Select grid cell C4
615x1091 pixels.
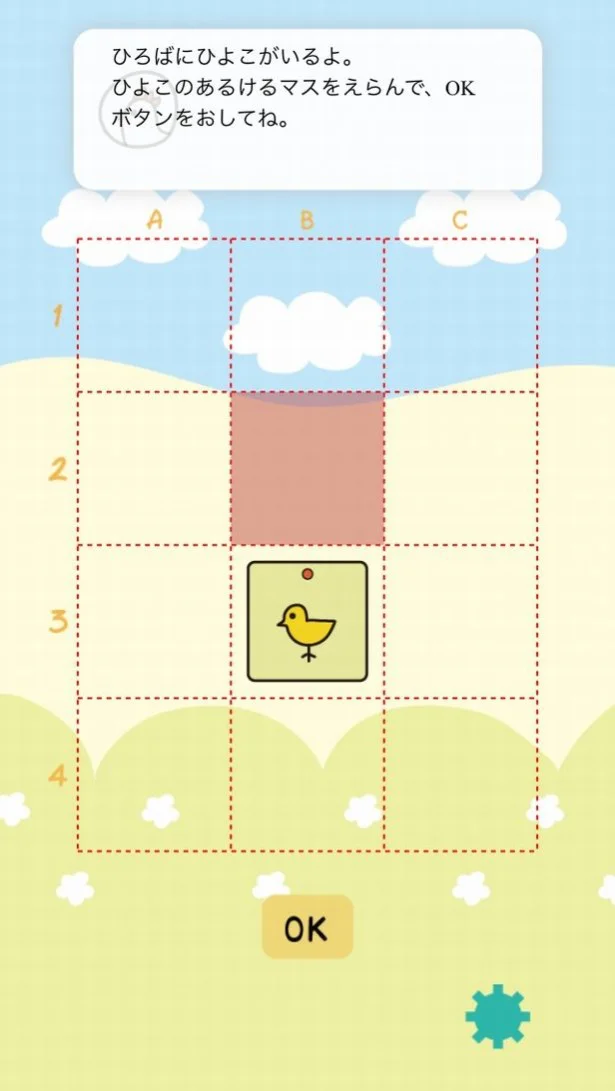click(x=460, y=774)
